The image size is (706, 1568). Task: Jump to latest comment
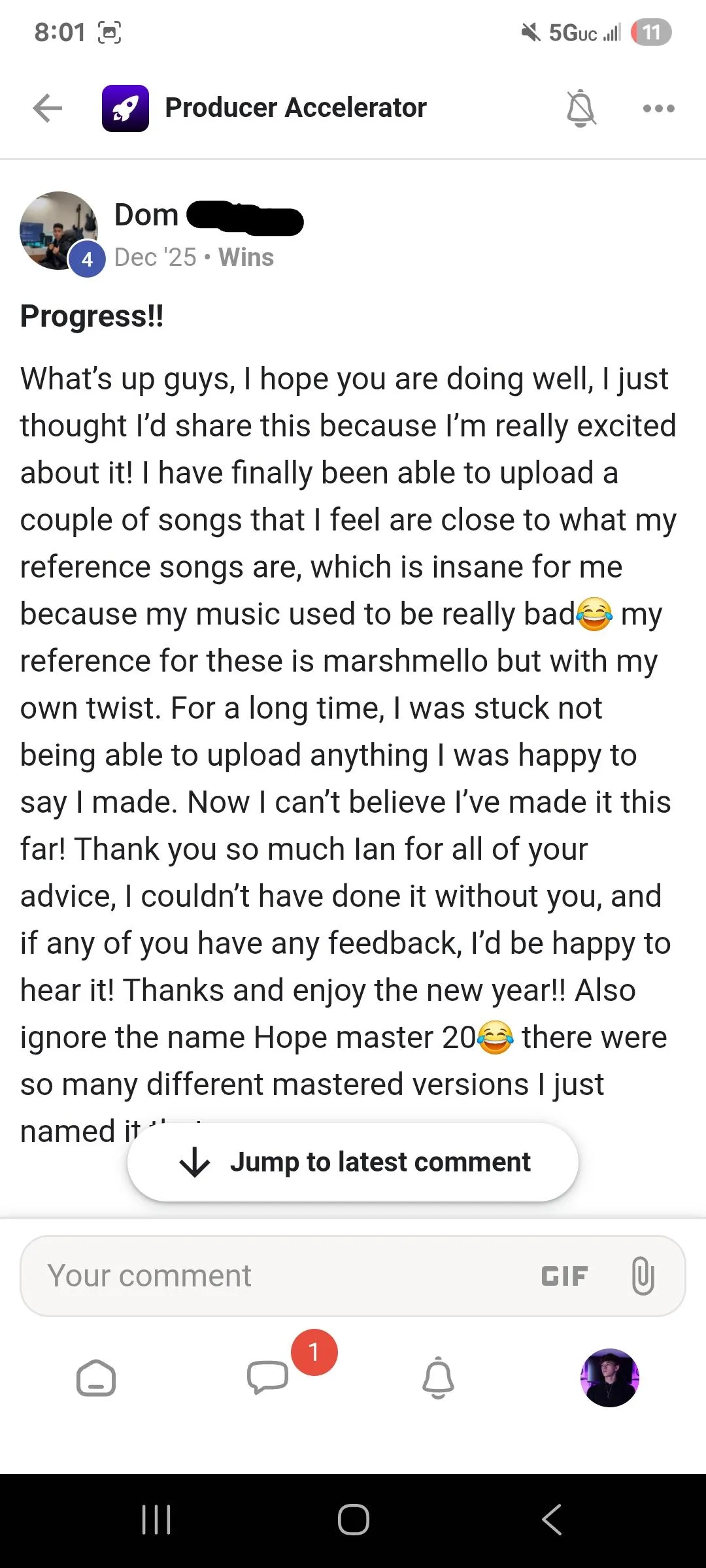click(353, 1162)
